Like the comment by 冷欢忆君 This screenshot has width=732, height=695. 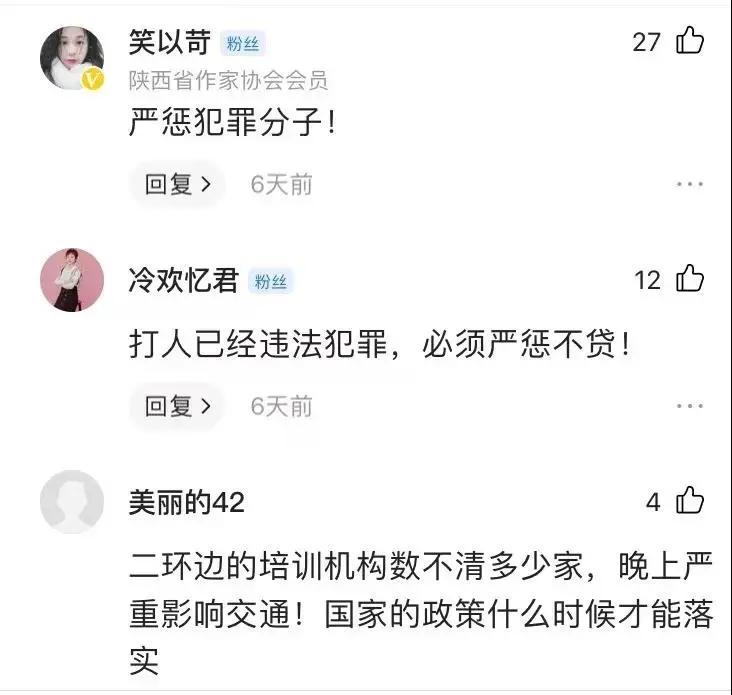click(690, 280)
